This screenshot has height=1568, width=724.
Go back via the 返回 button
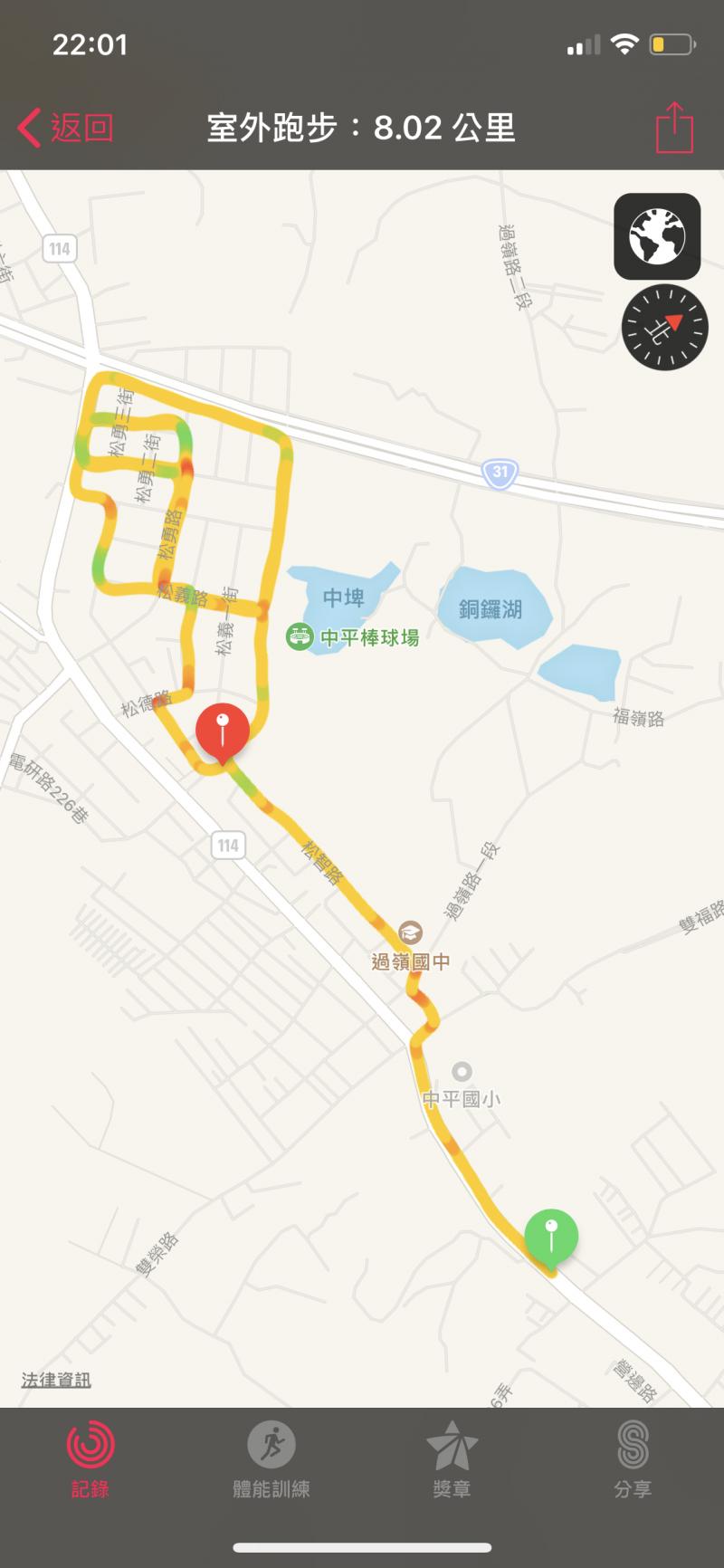click(x=66, y=128)
